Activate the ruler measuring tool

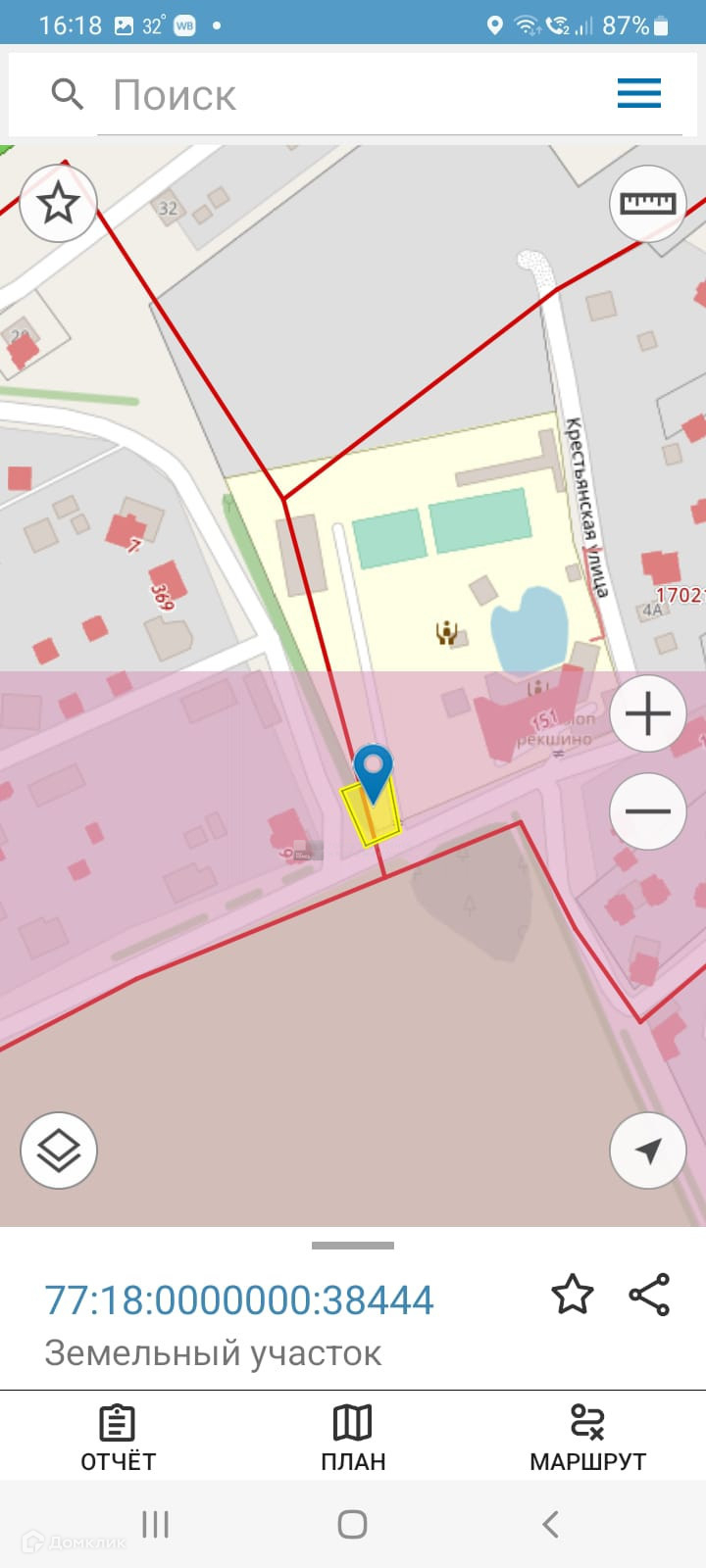point(647,204)
